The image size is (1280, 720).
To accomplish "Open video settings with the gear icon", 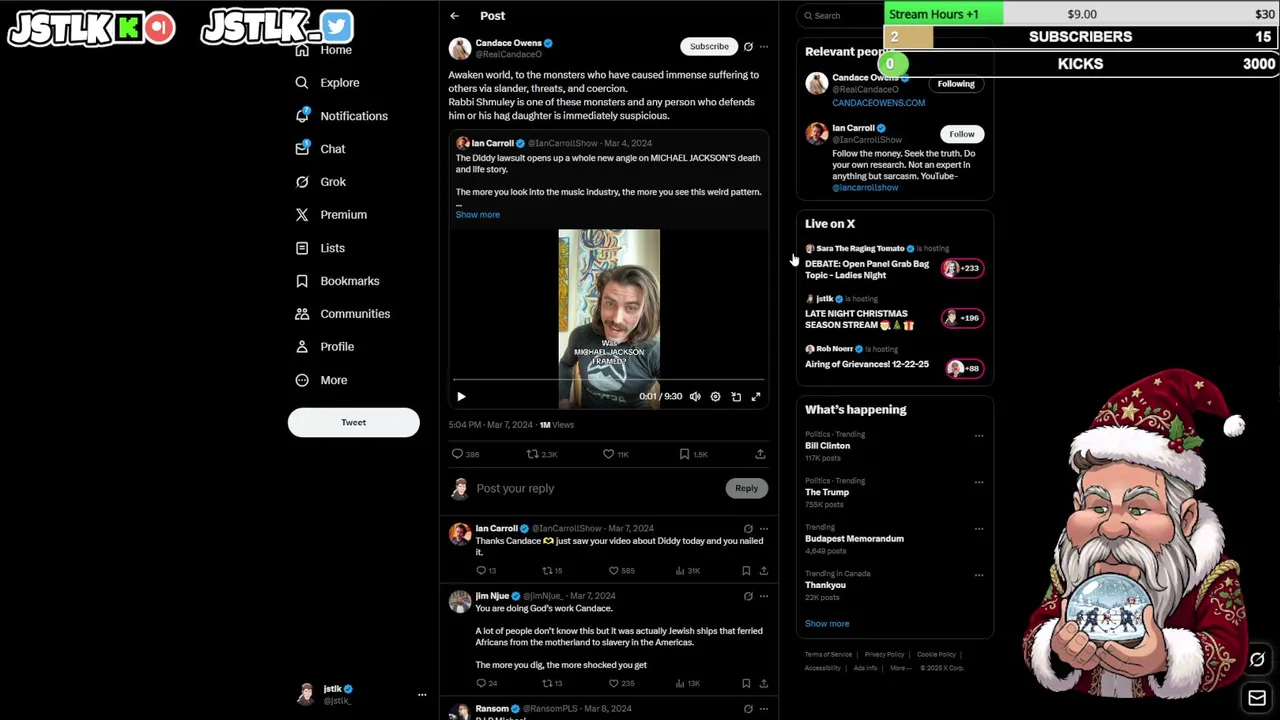I will click(x=715, y=397).
